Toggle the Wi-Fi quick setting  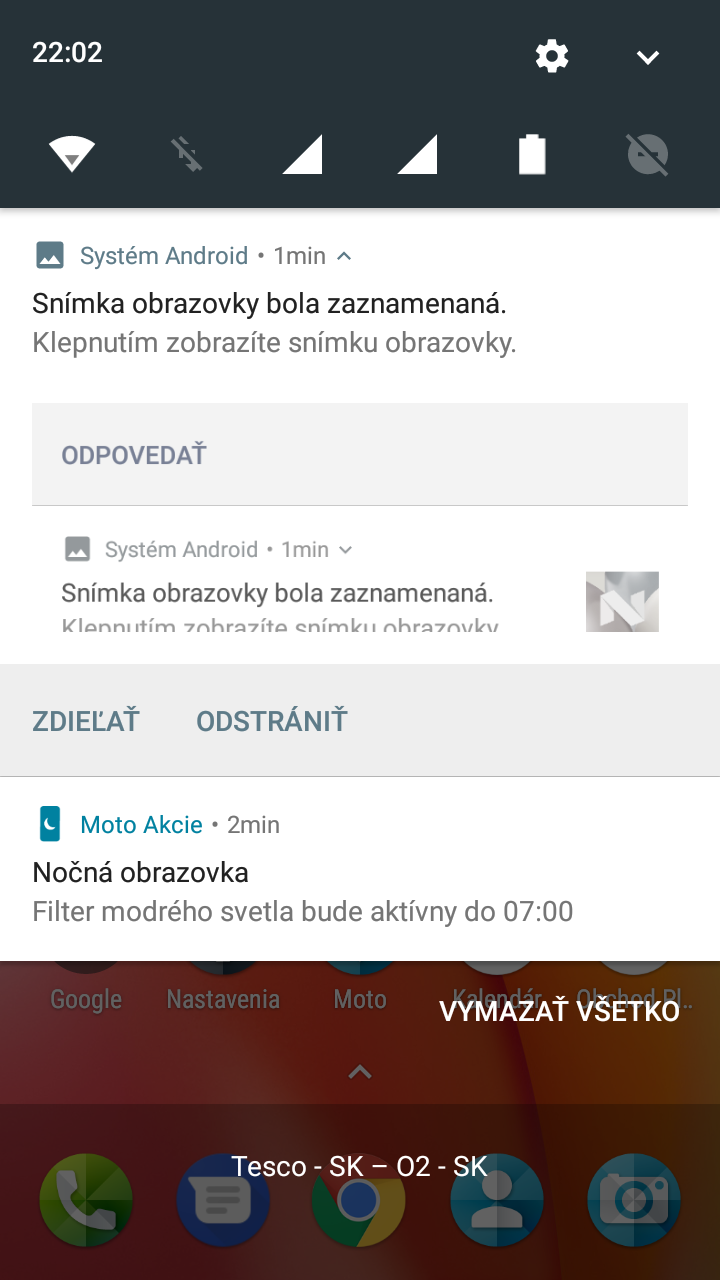(72, 155)
